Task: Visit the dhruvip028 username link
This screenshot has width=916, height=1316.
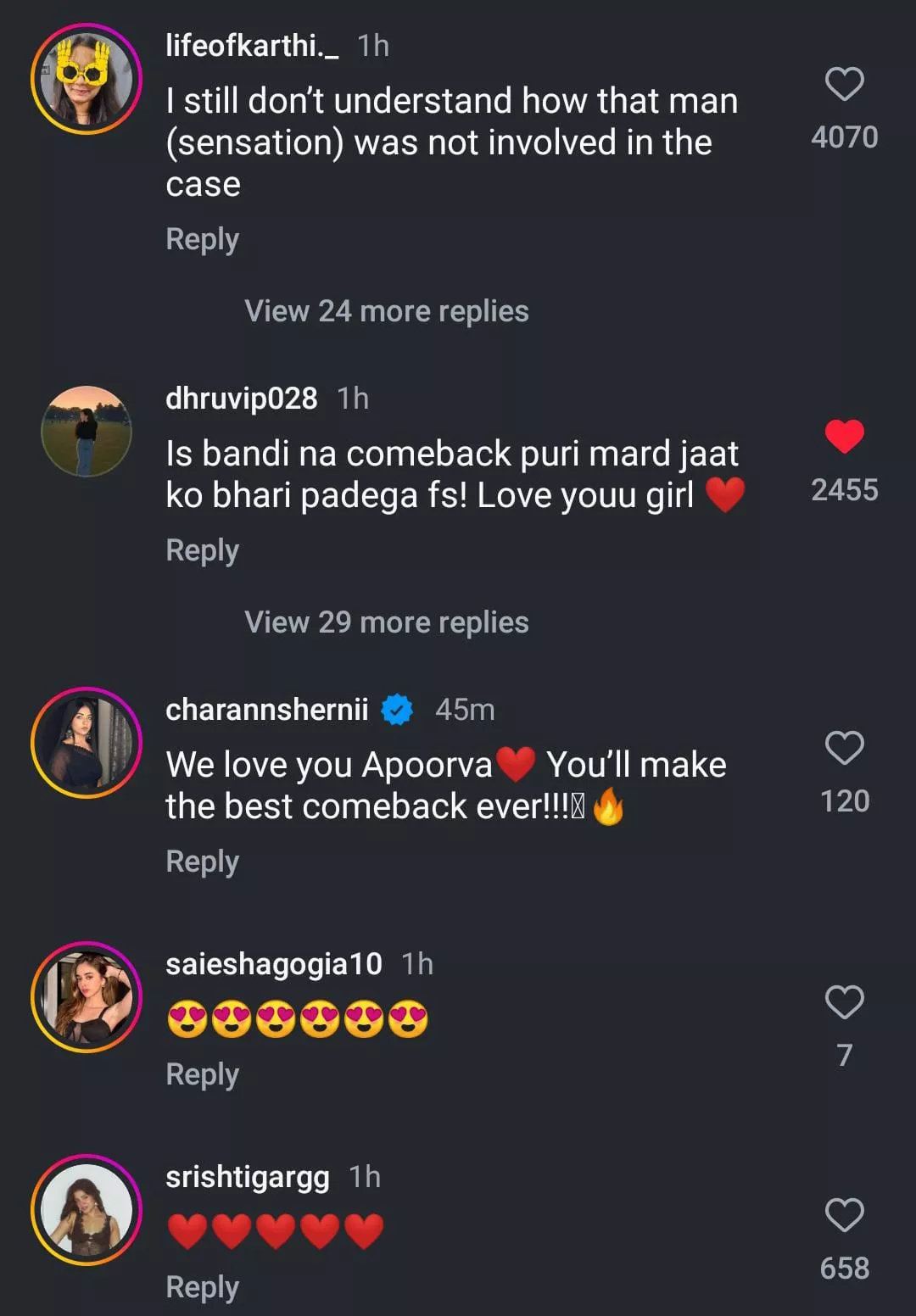Action: [x=241, y=398]
